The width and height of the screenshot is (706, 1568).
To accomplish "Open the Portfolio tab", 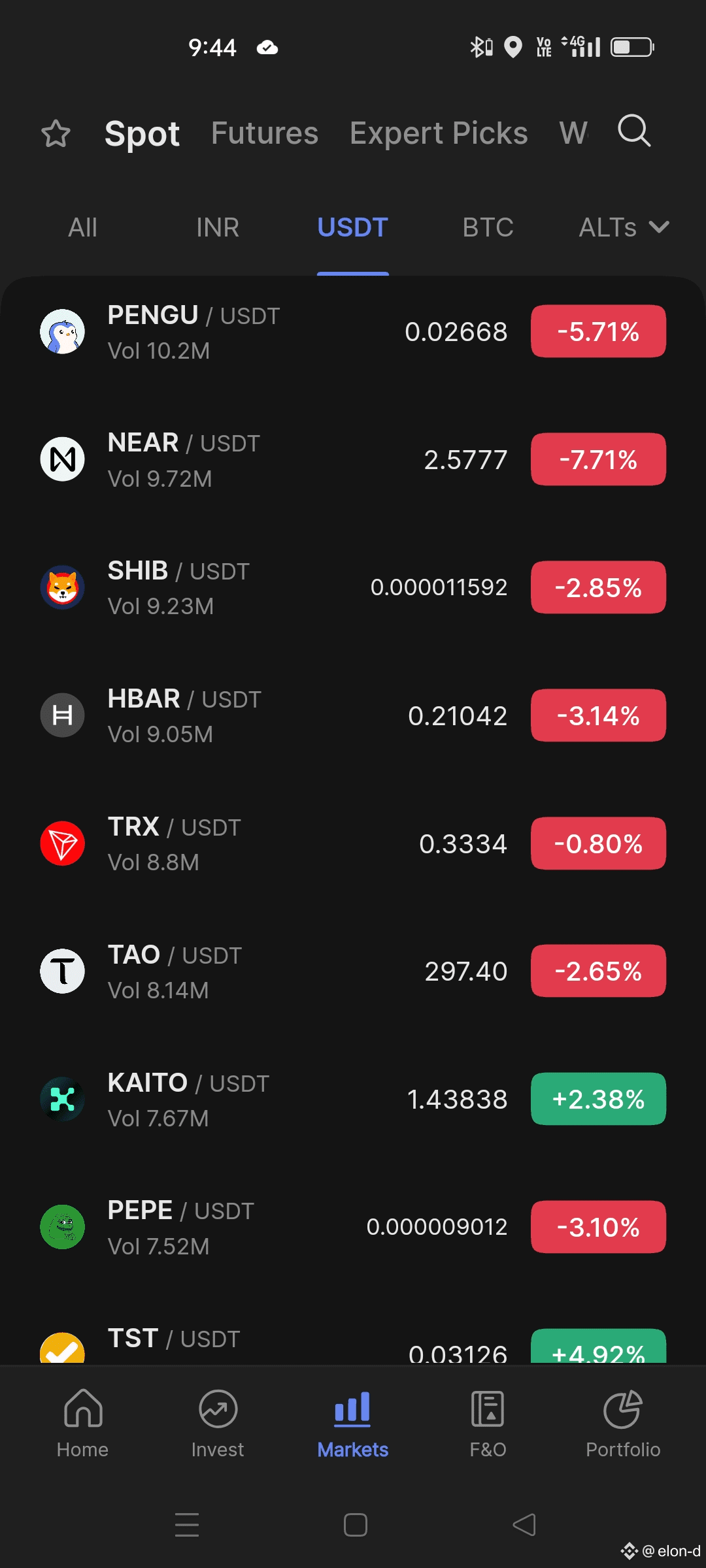I will click(x=623, y=1424).
